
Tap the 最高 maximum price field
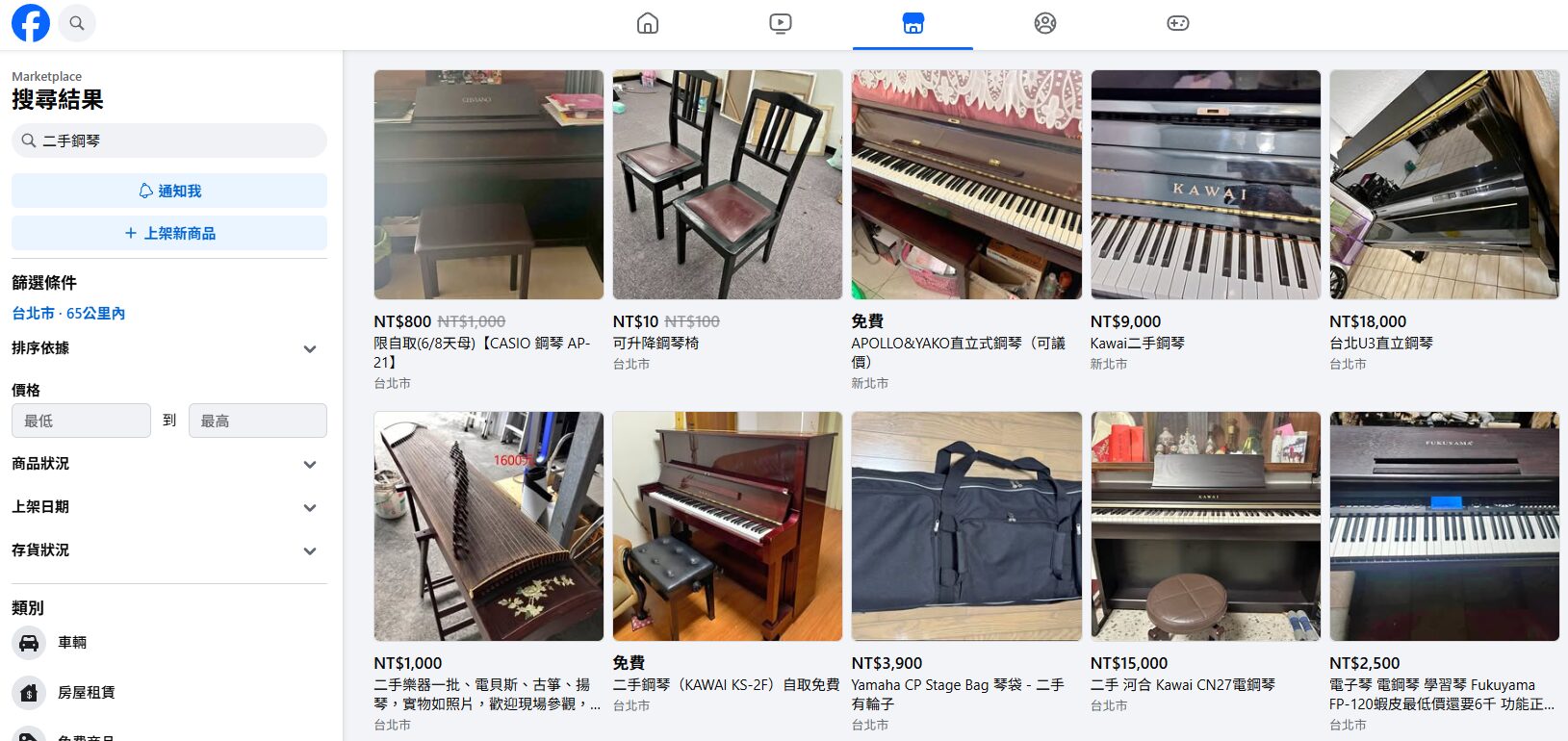tap(257, 421)
